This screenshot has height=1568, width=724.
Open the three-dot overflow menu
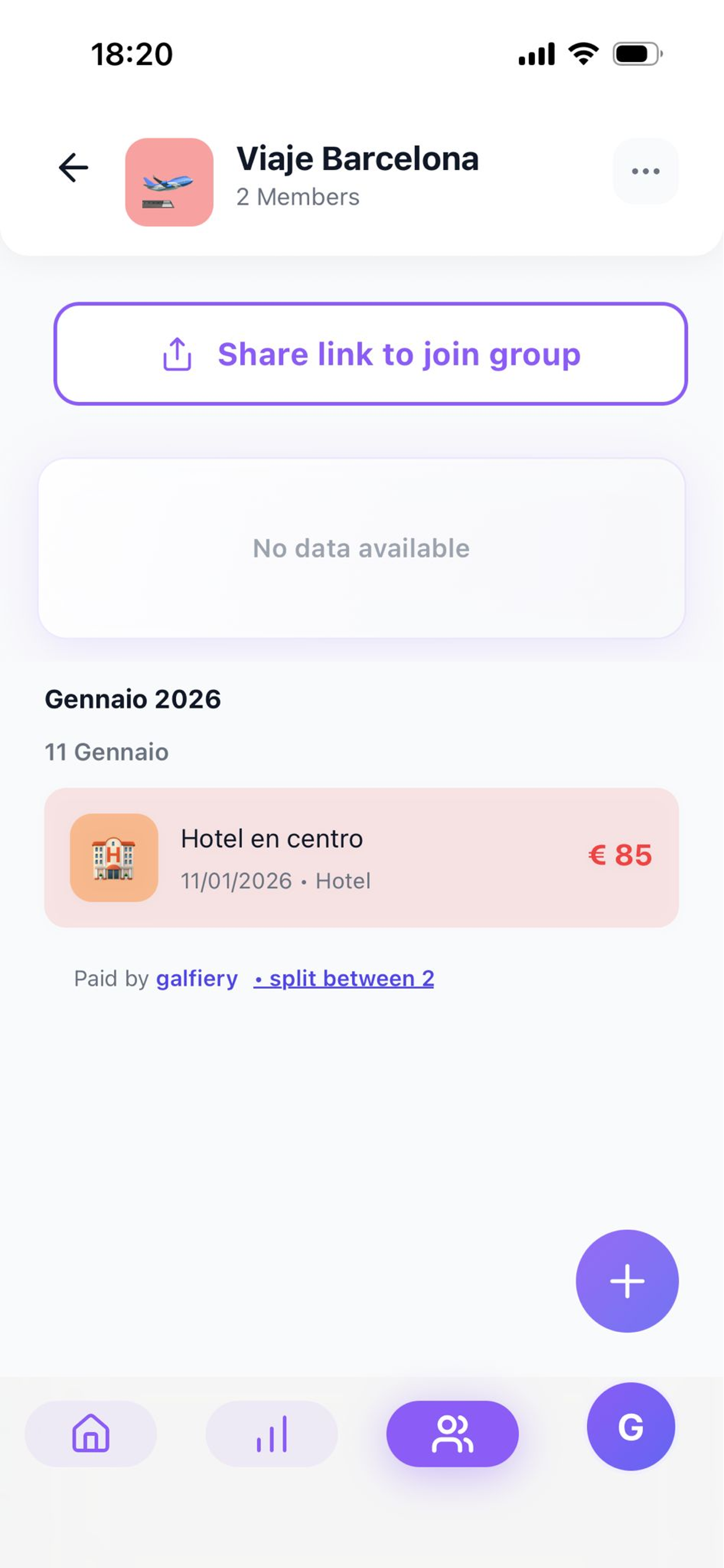[x=645, y=171]
